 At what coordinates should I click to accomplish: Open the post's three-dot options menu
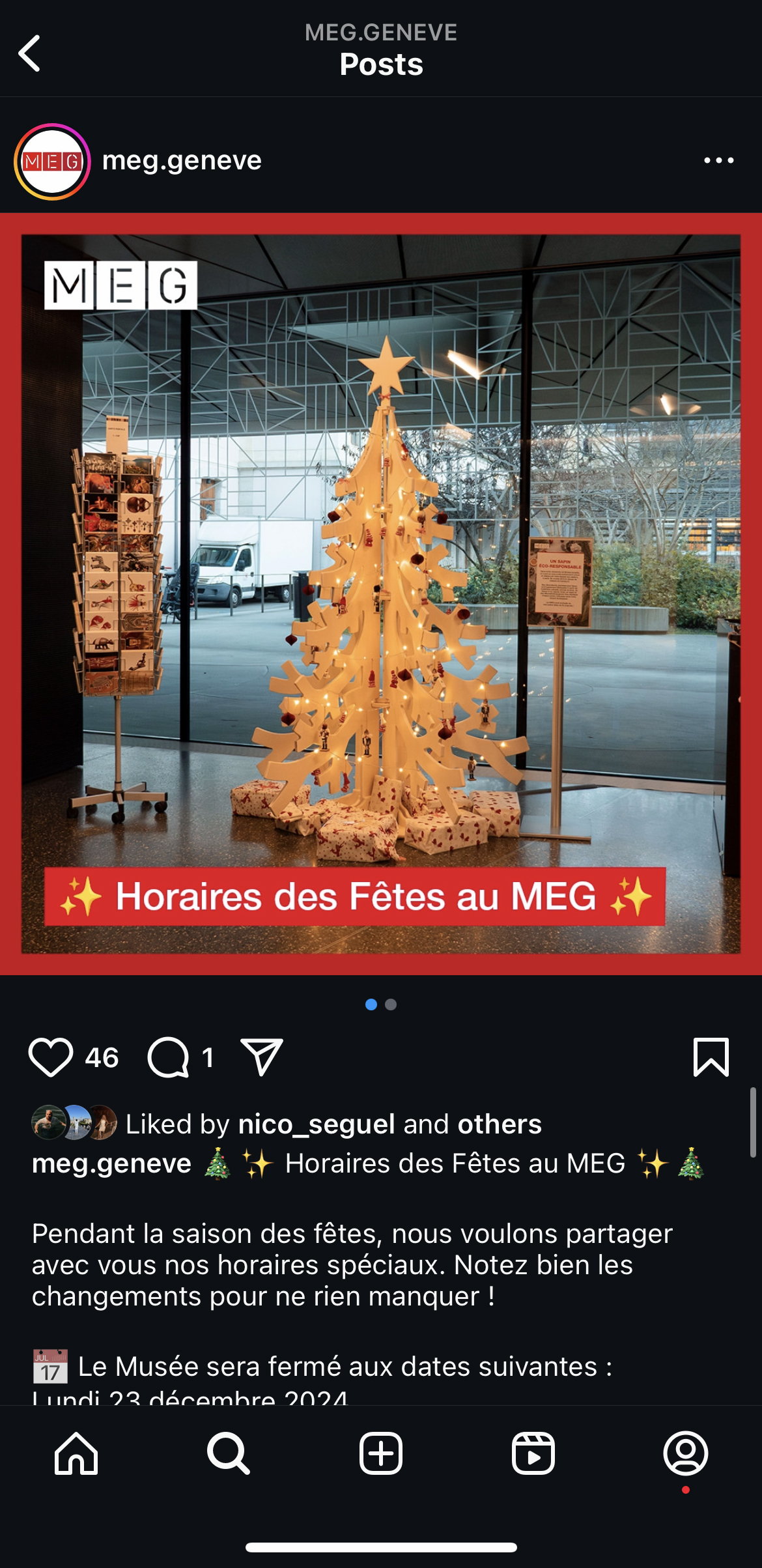[x=718, y=160]
